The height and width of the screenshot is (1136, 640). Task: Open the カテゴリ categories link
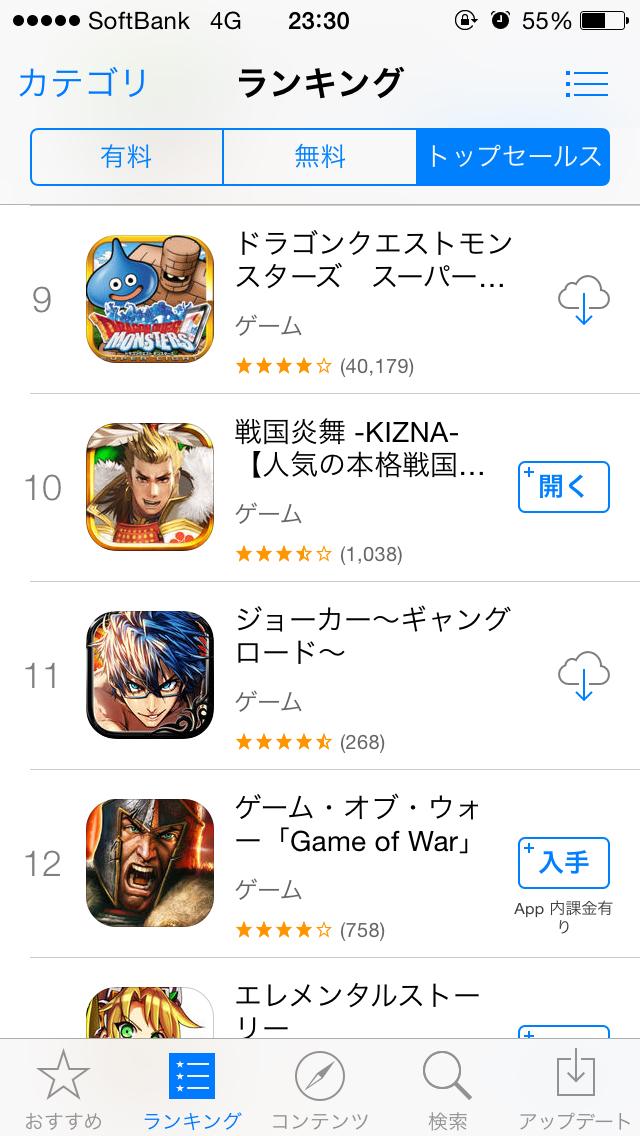point(83,83)
